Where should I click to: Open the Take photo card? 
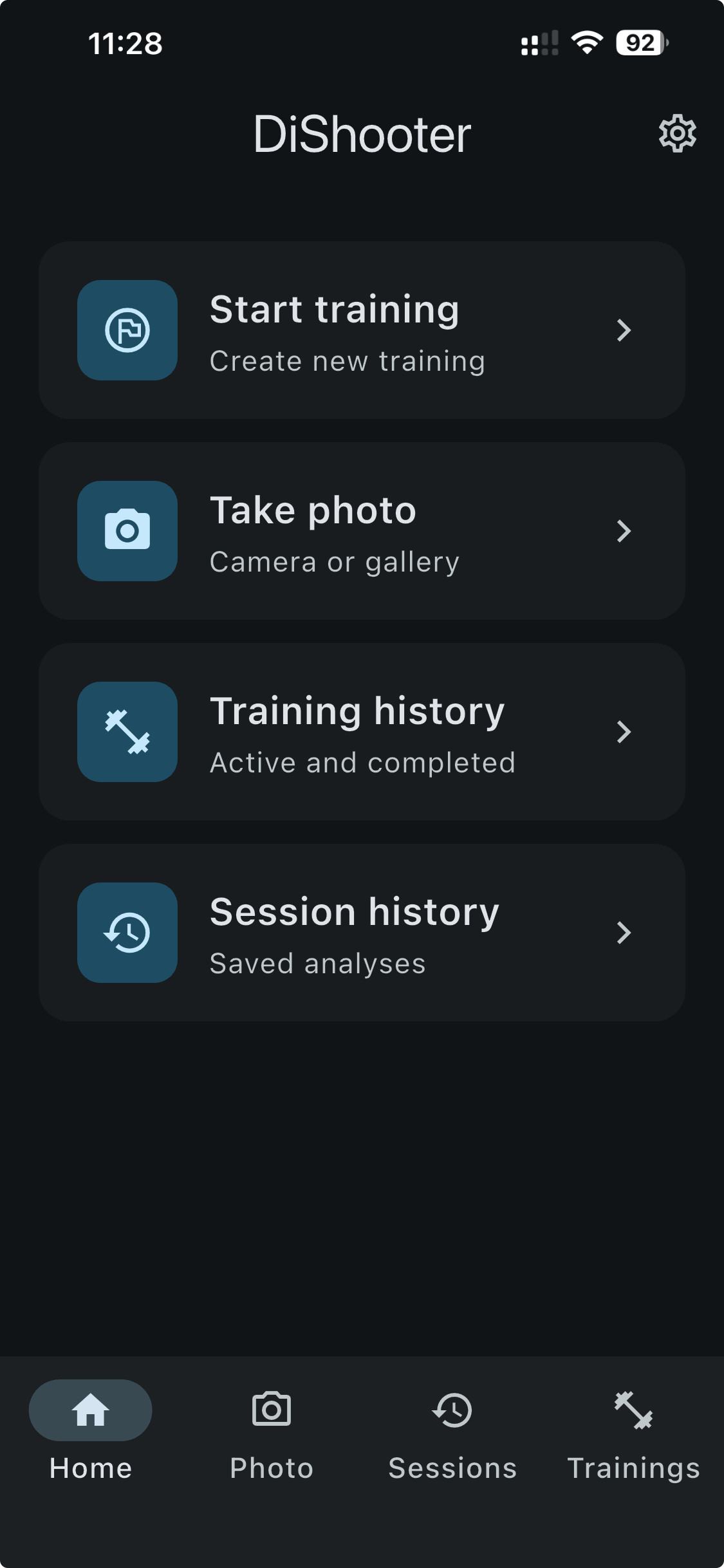362,531
